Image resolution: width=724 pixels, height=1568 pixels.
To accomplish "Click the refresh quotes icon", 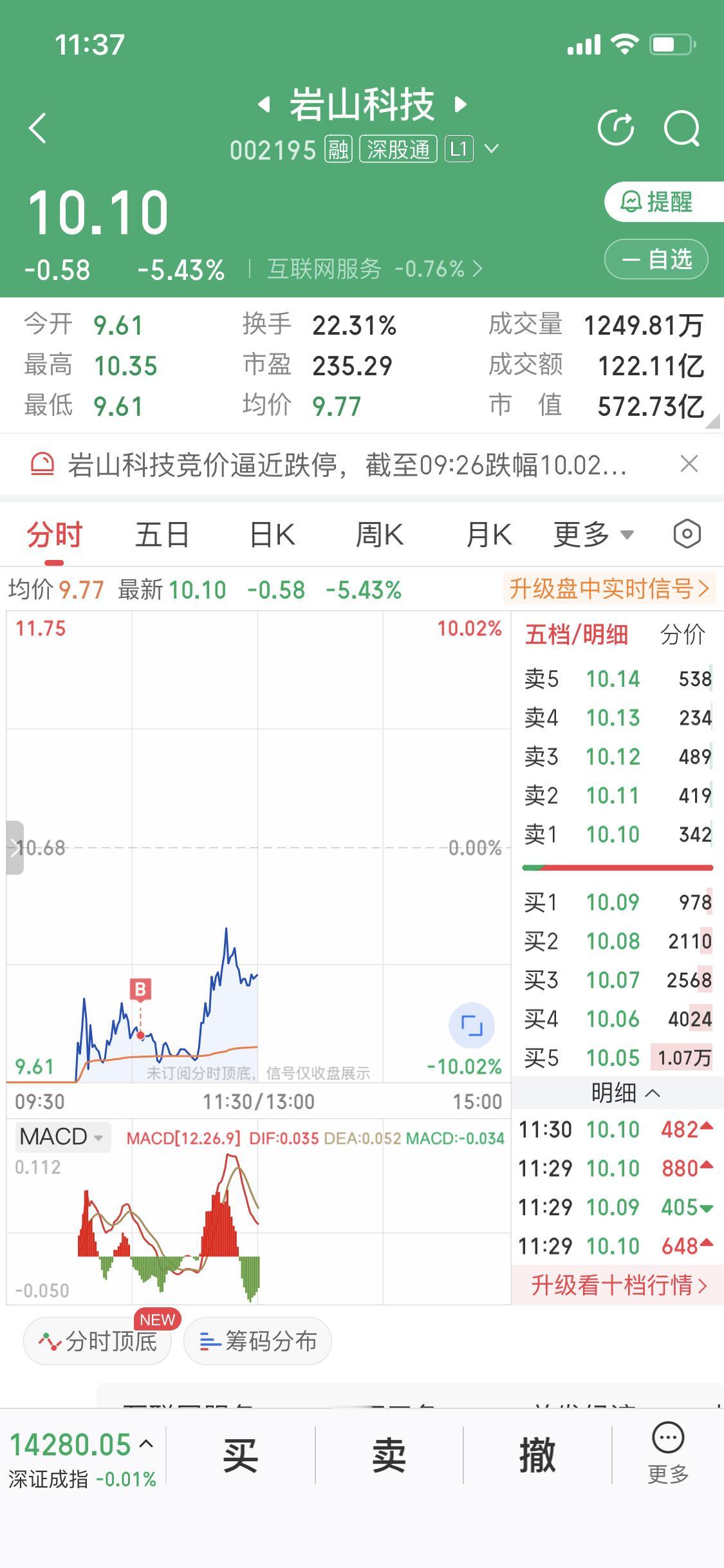I will [x=616, y=127].
